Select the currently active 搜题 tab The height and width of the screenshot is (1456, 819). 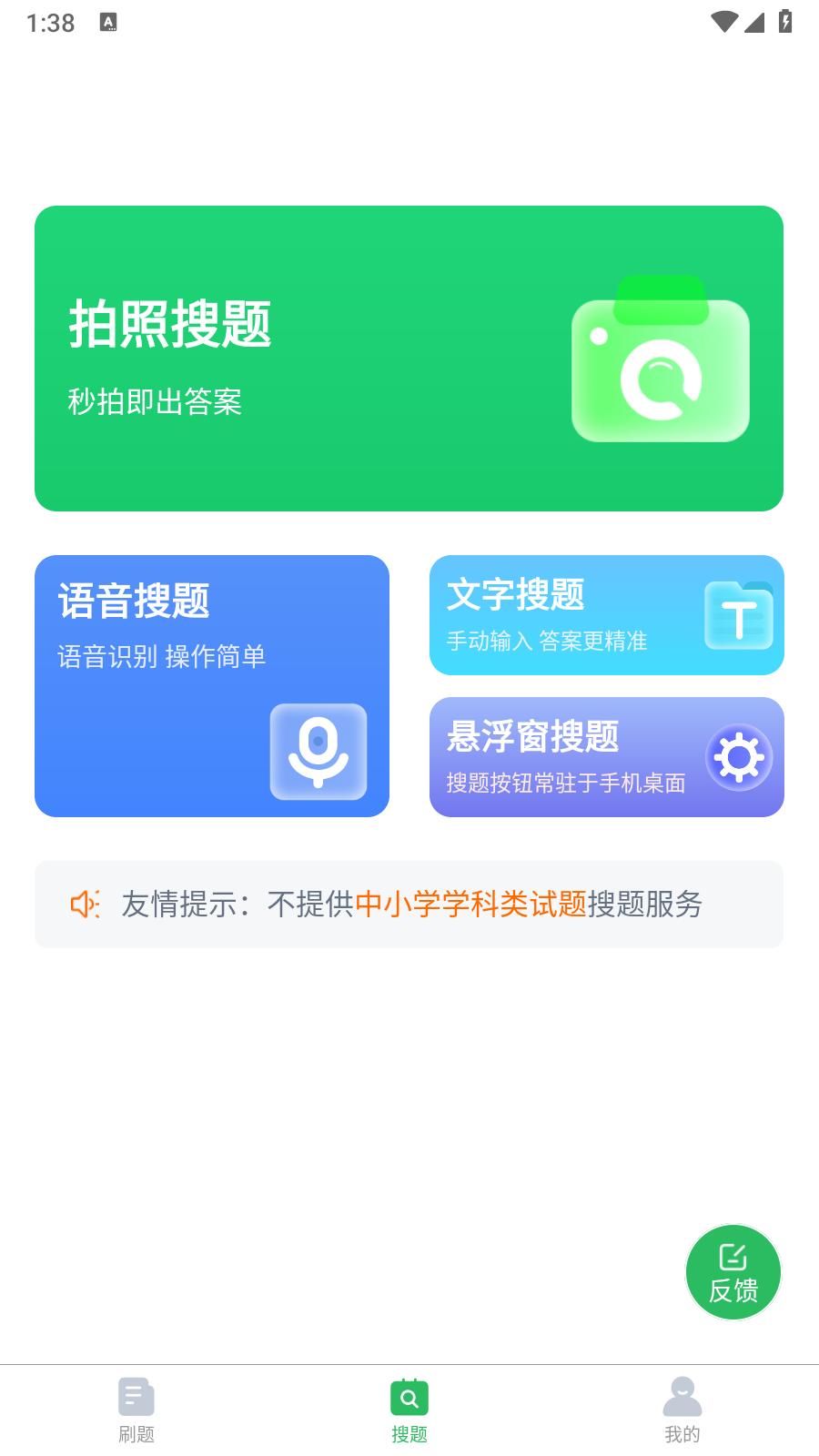409,1406
